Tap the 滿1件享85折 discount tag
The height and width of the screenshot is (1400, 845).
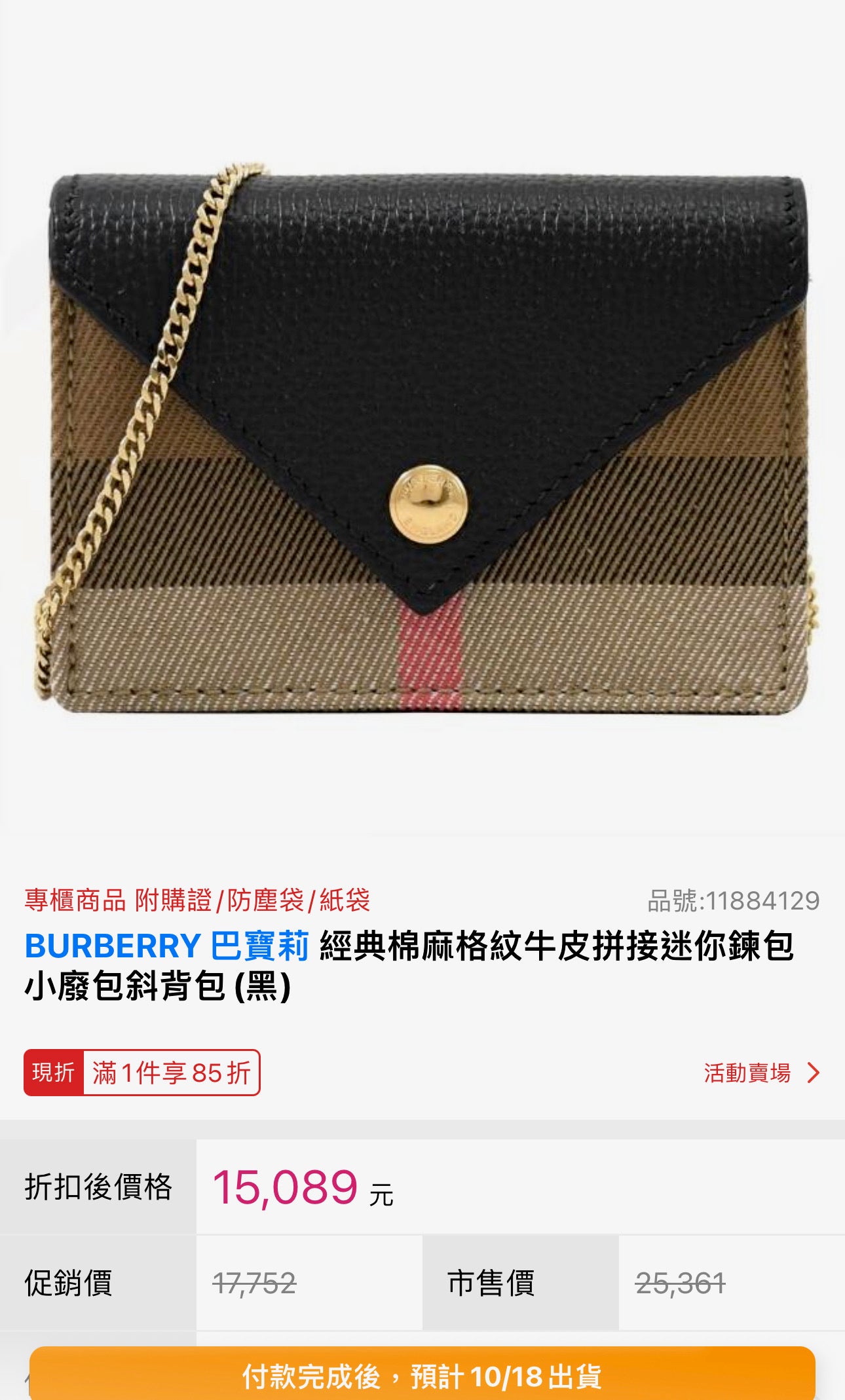tap(142, 1073)
